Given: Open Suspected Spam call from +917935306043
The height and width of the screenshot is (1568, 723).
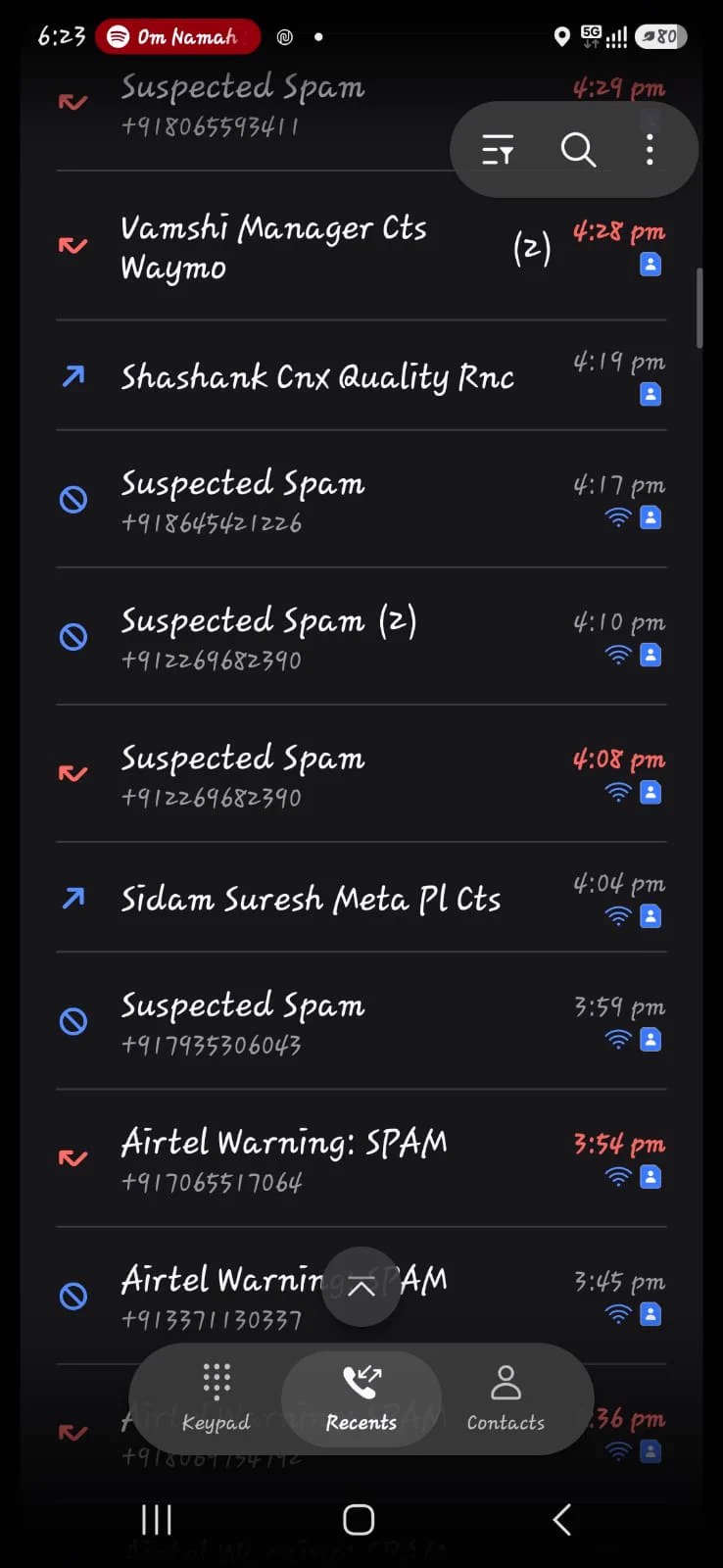Looking at the screenshot, I should [x=361, y=1021].
